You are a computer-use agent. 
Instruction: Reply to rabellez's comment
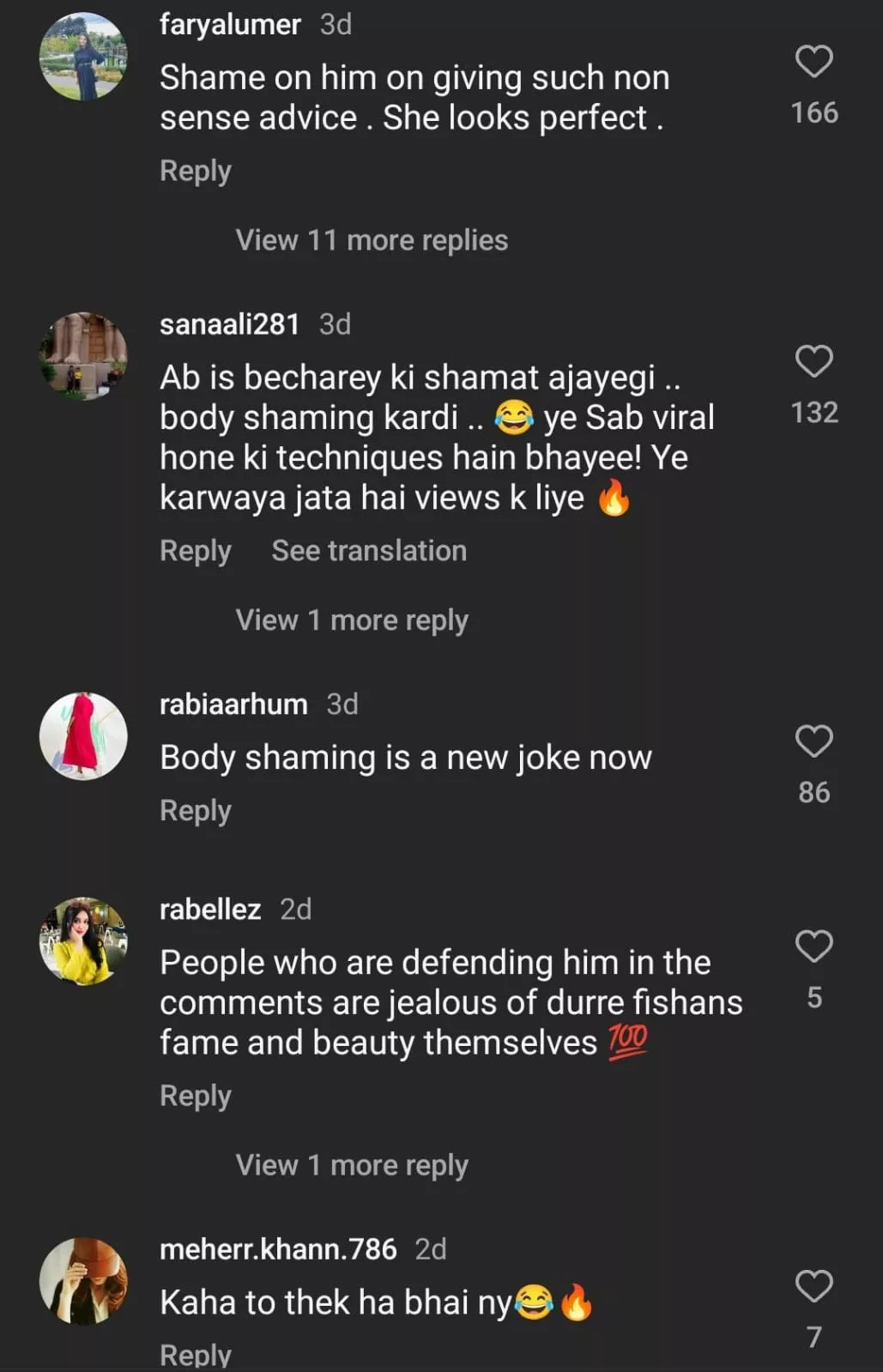pyautogui.click(x=196, y=1096)
